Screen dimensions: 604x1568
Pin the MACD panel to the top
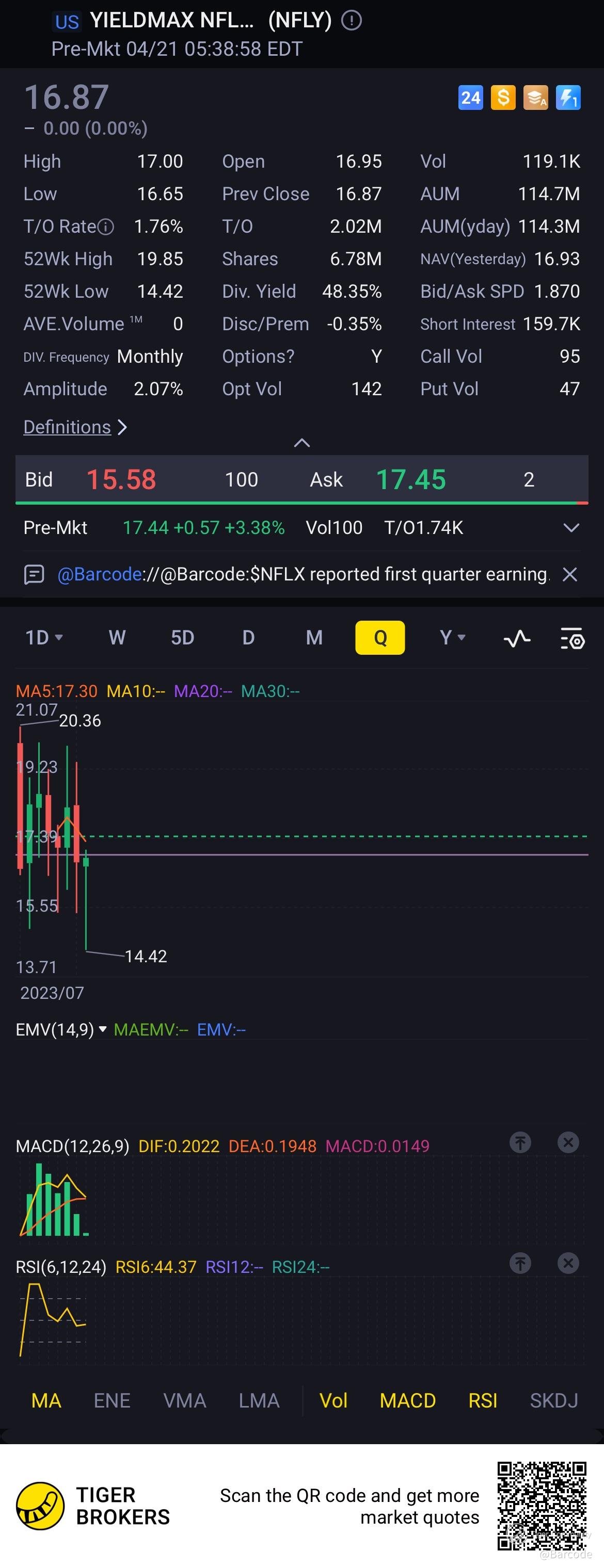click(x=520, y=1142)
